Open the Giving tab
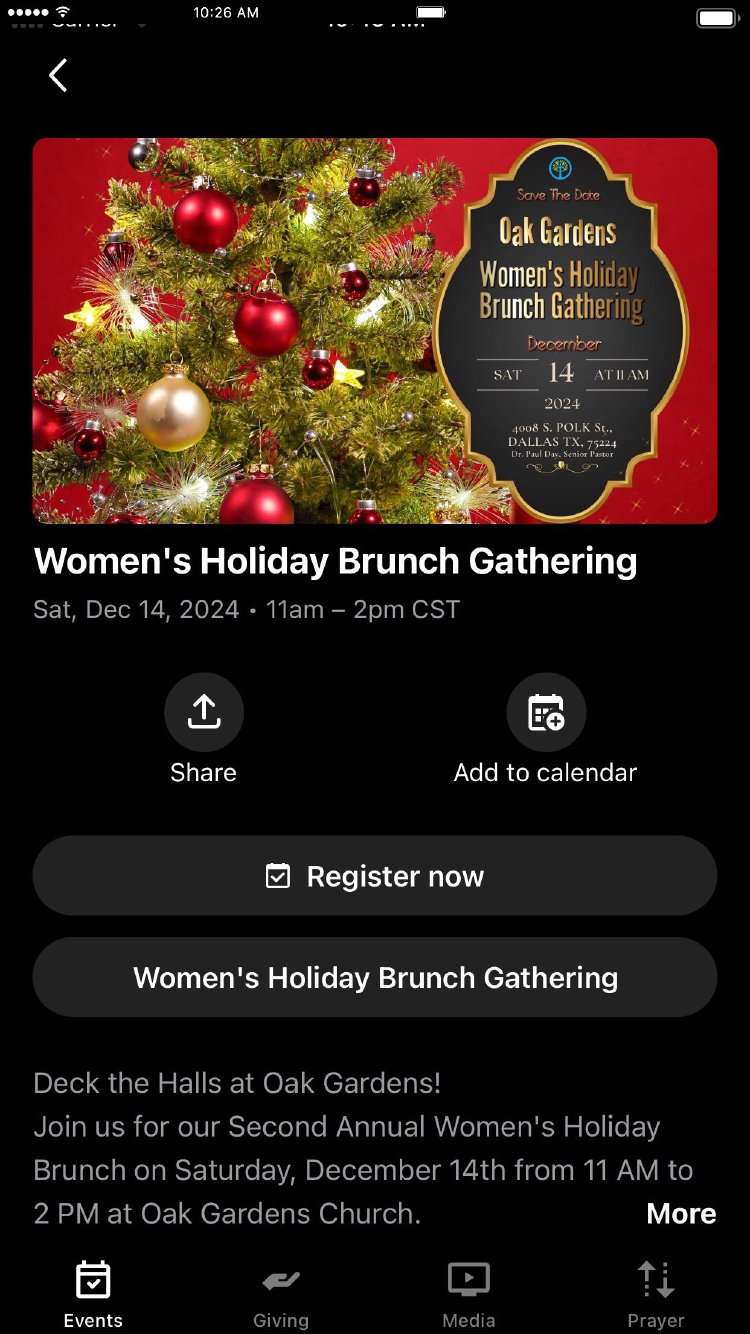 tap(281, 1293)
